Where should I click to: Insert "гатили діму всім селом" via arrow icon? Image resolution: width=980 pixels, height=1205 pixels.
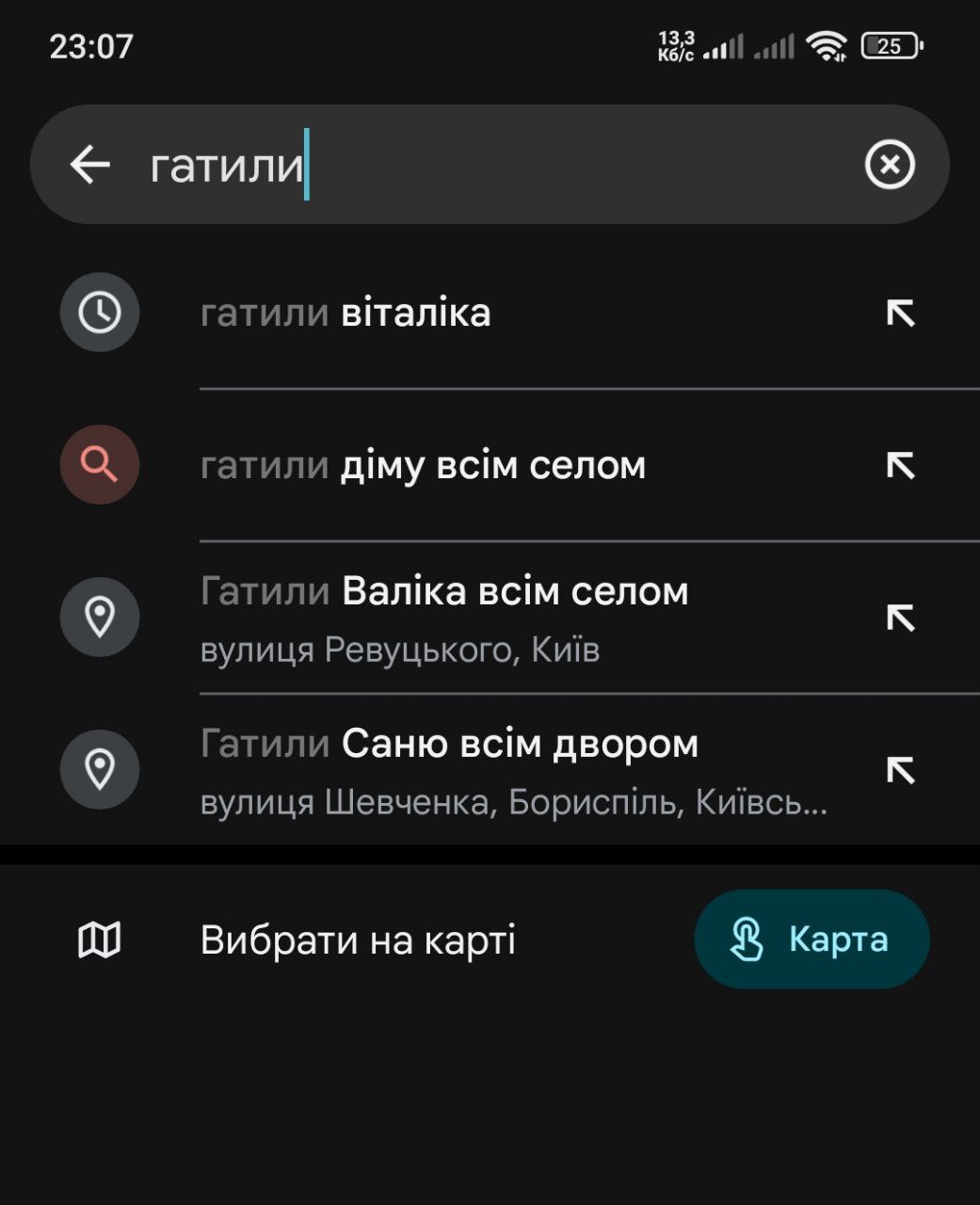tap(900, 465)
